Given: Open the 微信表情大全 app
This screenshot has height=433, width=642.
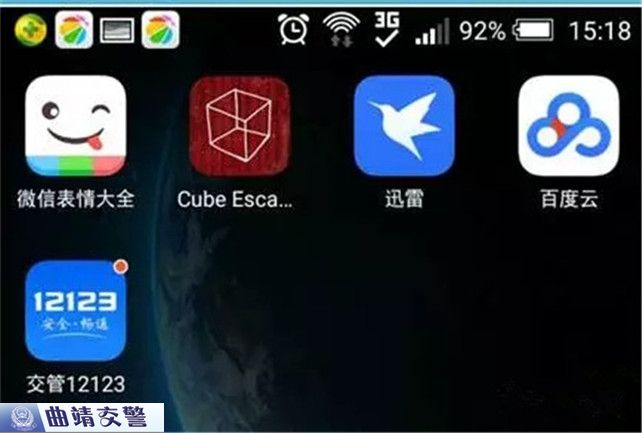Looking at the screenshot, I should (76, 126).
